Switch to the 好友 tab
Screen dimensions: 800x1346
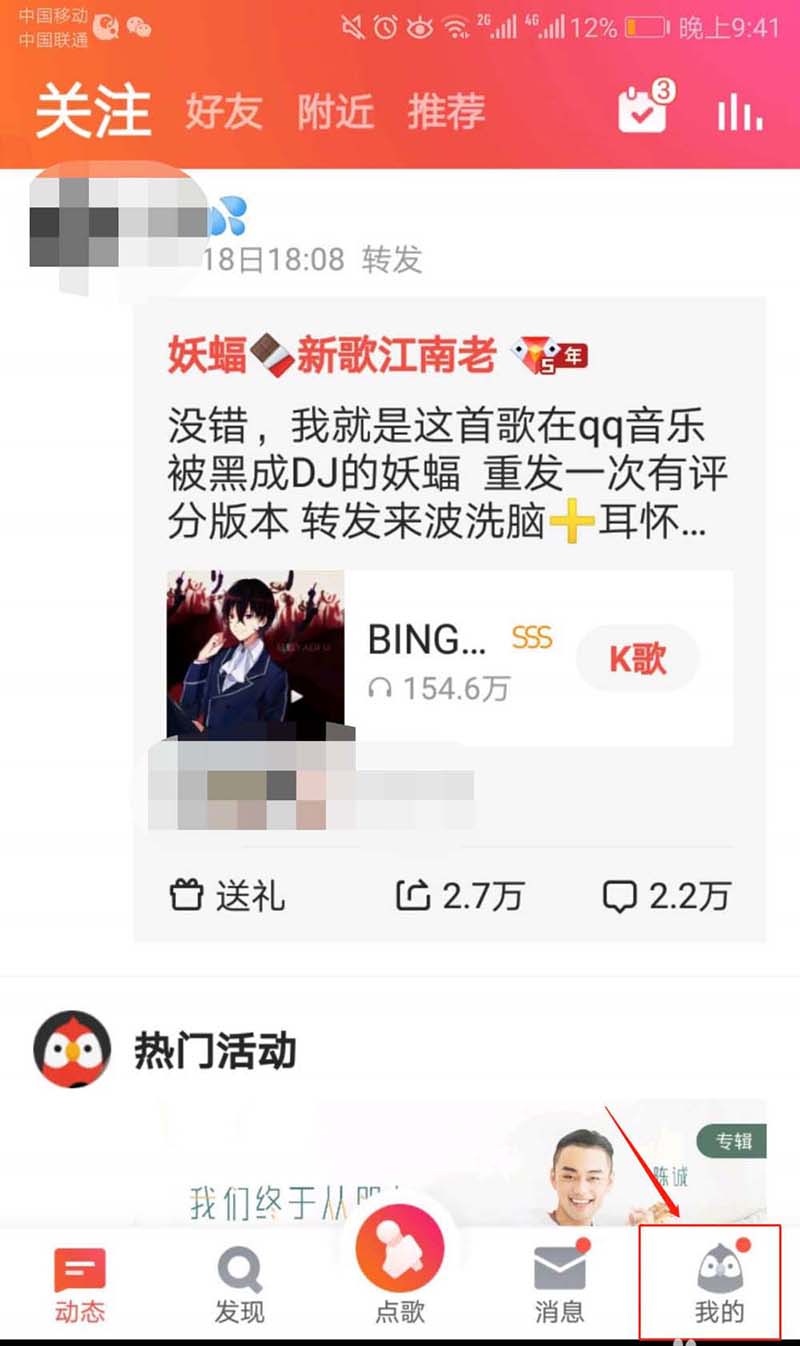[223, 112]
